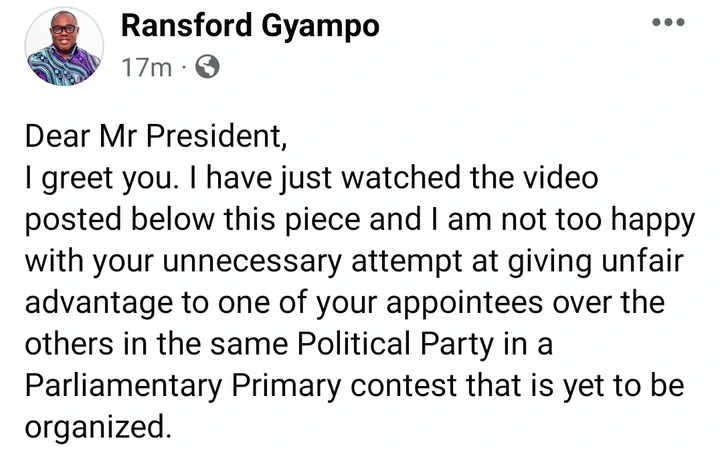View the Ransford Gyampo profile name link
The image size is (720, 453).
click(249, 27)
